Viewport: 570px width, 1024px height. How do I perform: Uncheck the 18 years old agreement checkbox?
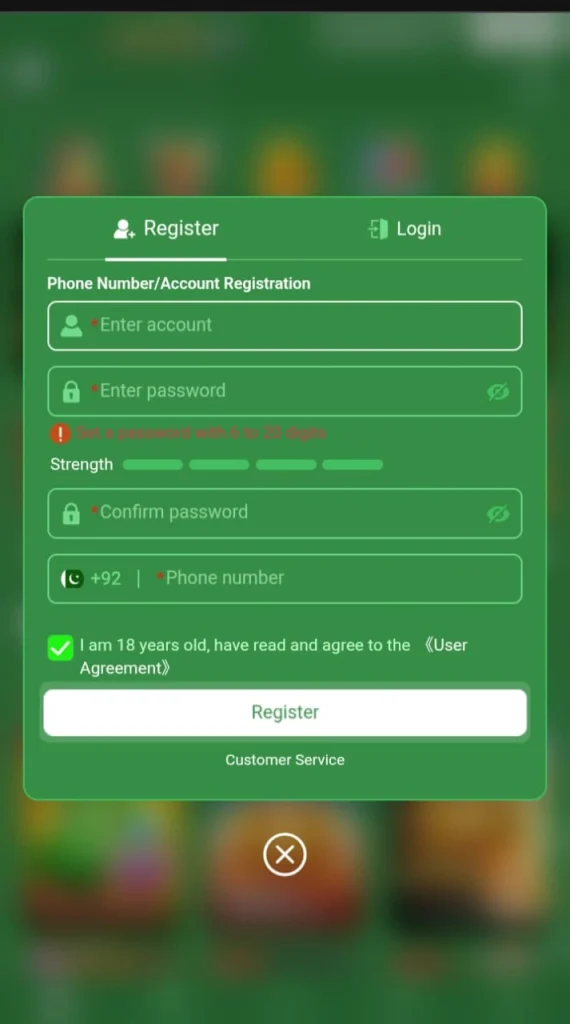point(60,648)
